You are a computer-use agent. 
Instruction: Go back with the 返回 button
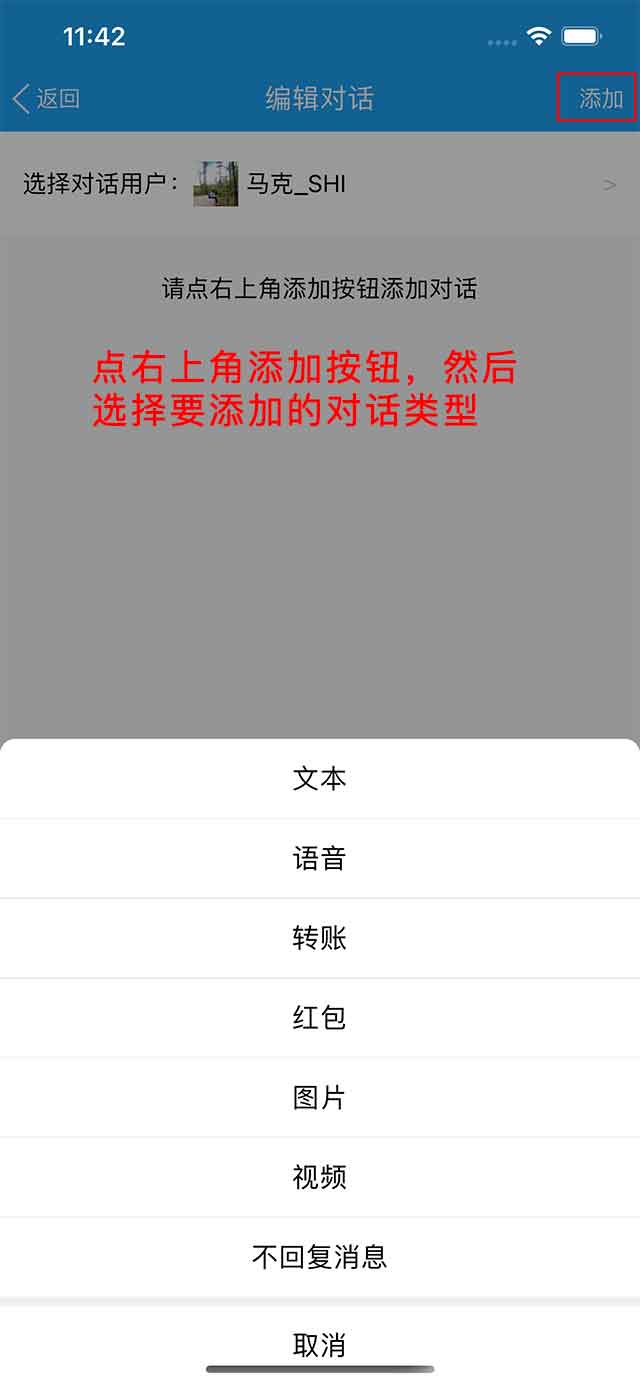pos(46,98)
